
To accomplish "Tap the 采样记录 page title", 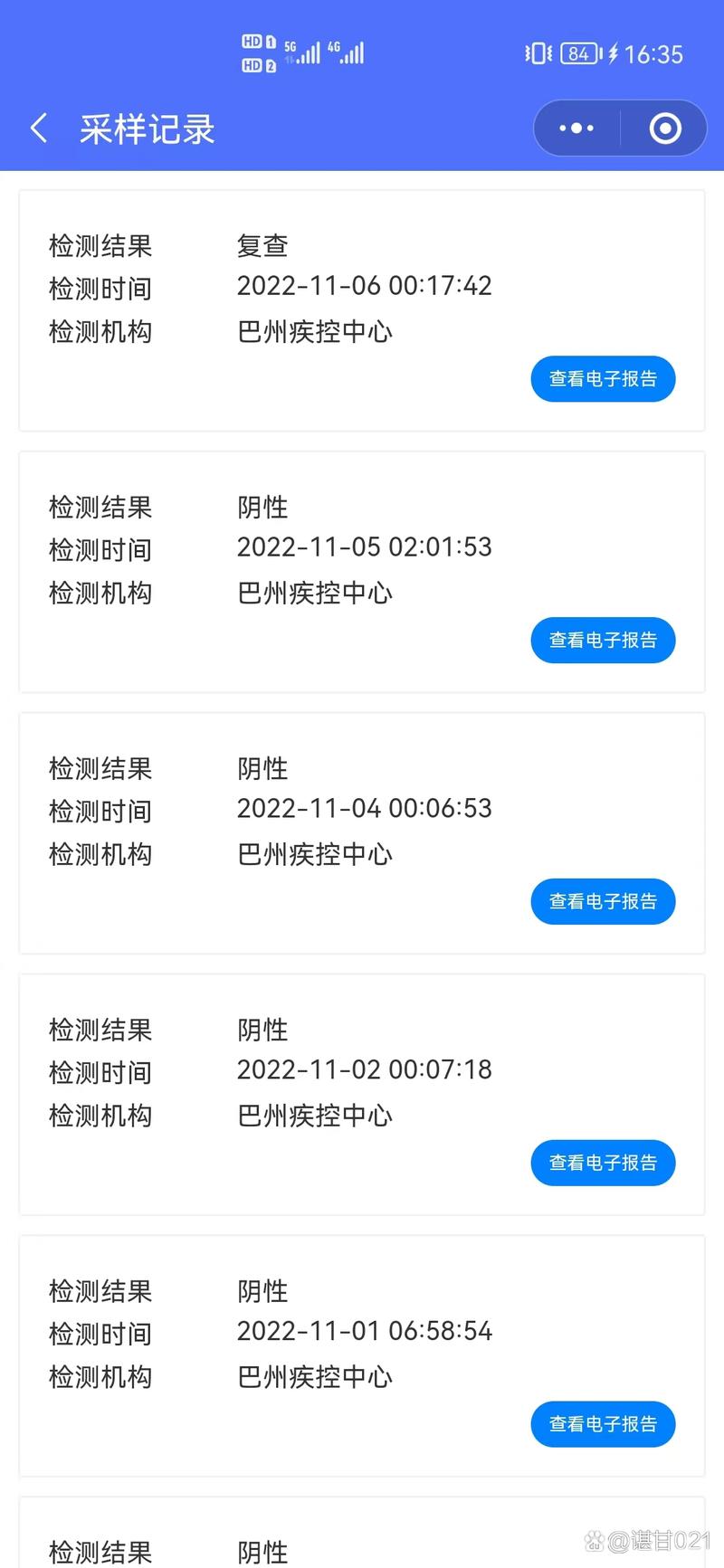I will click(x=145, y=128).
